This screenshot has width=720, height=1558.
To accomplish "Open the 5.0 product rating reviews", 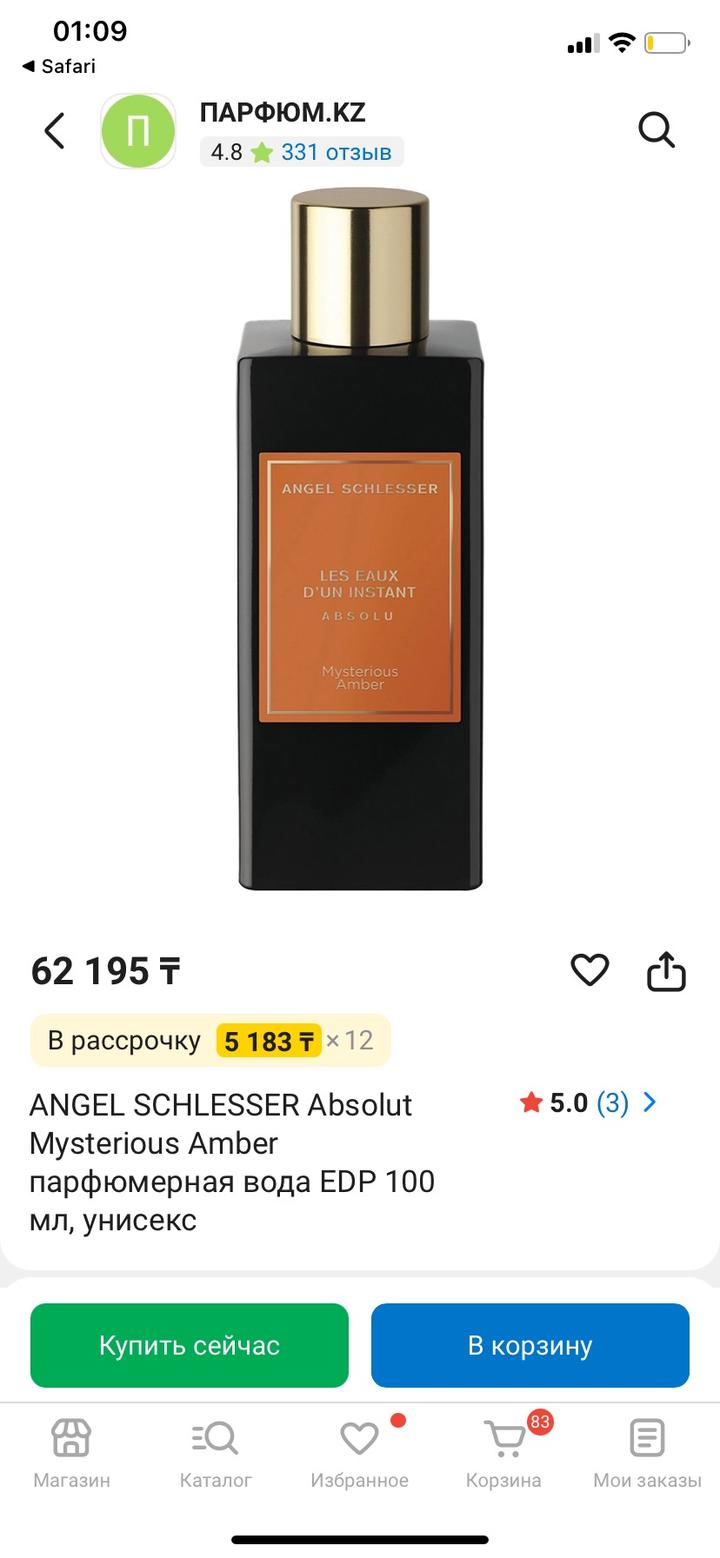I will [588, 1103].
